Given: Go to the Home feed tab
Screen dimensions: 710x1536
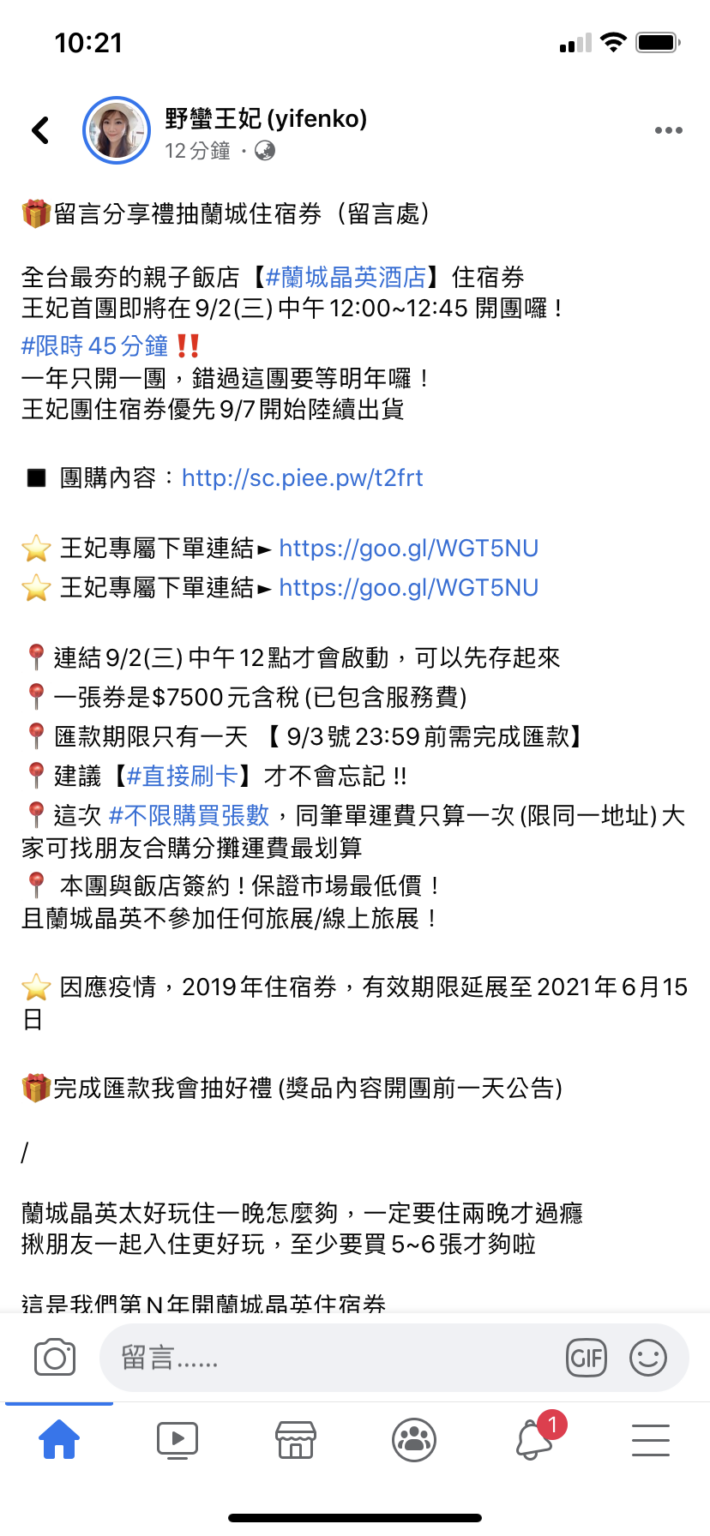Looking at the screenshot, I should click(x=59, y=1439).
